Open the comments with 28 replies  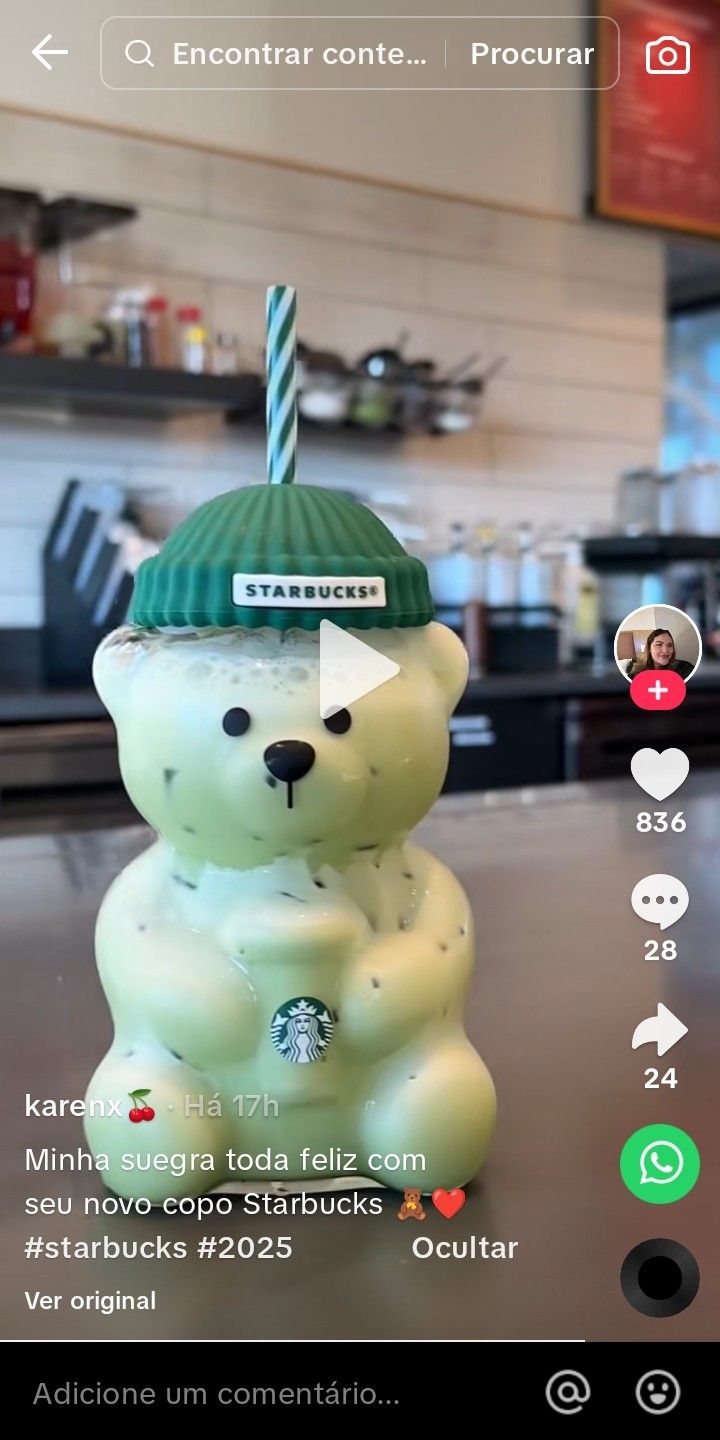660,903
